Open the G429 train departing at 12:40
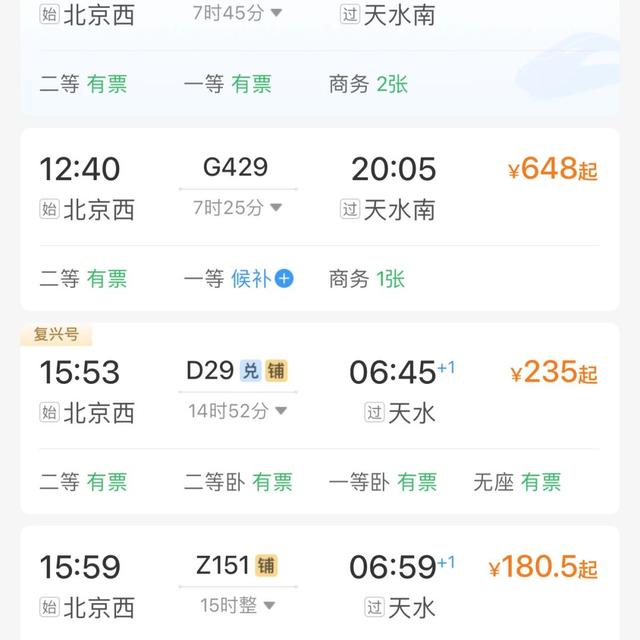Screen dimensions: 640x640 pyautogui.click(x=236, y=167)
